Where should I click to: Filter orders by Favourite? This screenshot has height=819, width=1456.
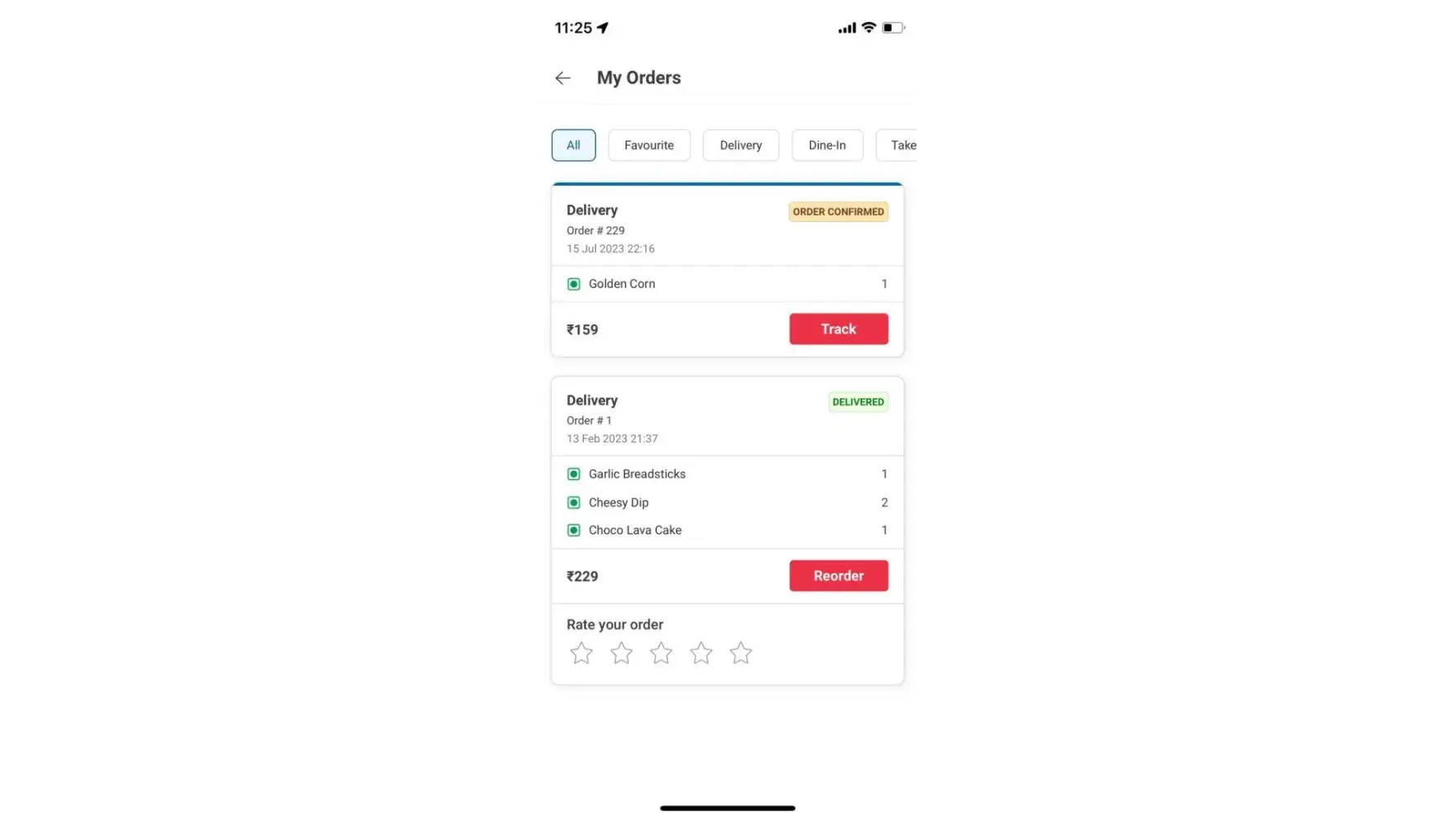click(x=649, y=145)
